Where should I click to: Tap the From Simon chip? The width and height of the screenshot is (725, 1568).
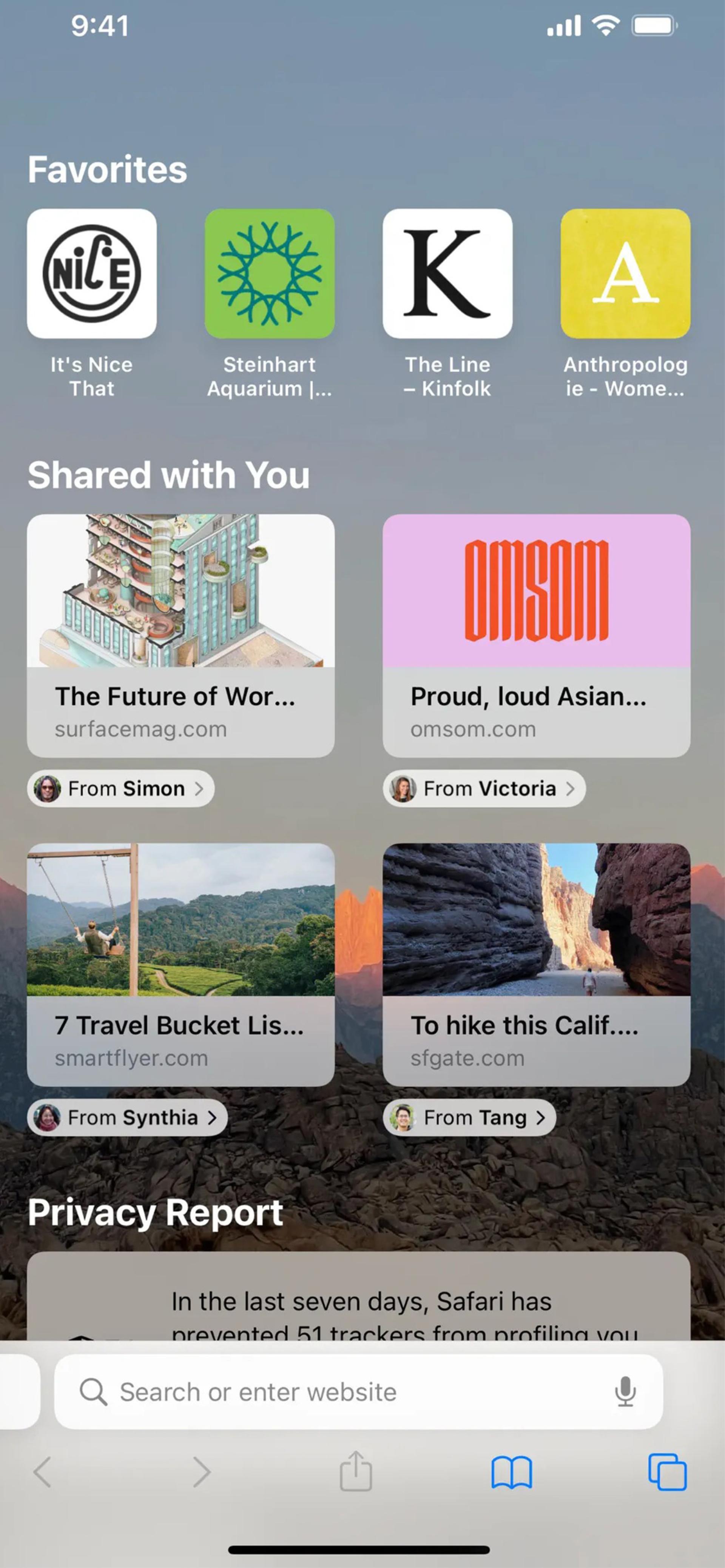120,788
